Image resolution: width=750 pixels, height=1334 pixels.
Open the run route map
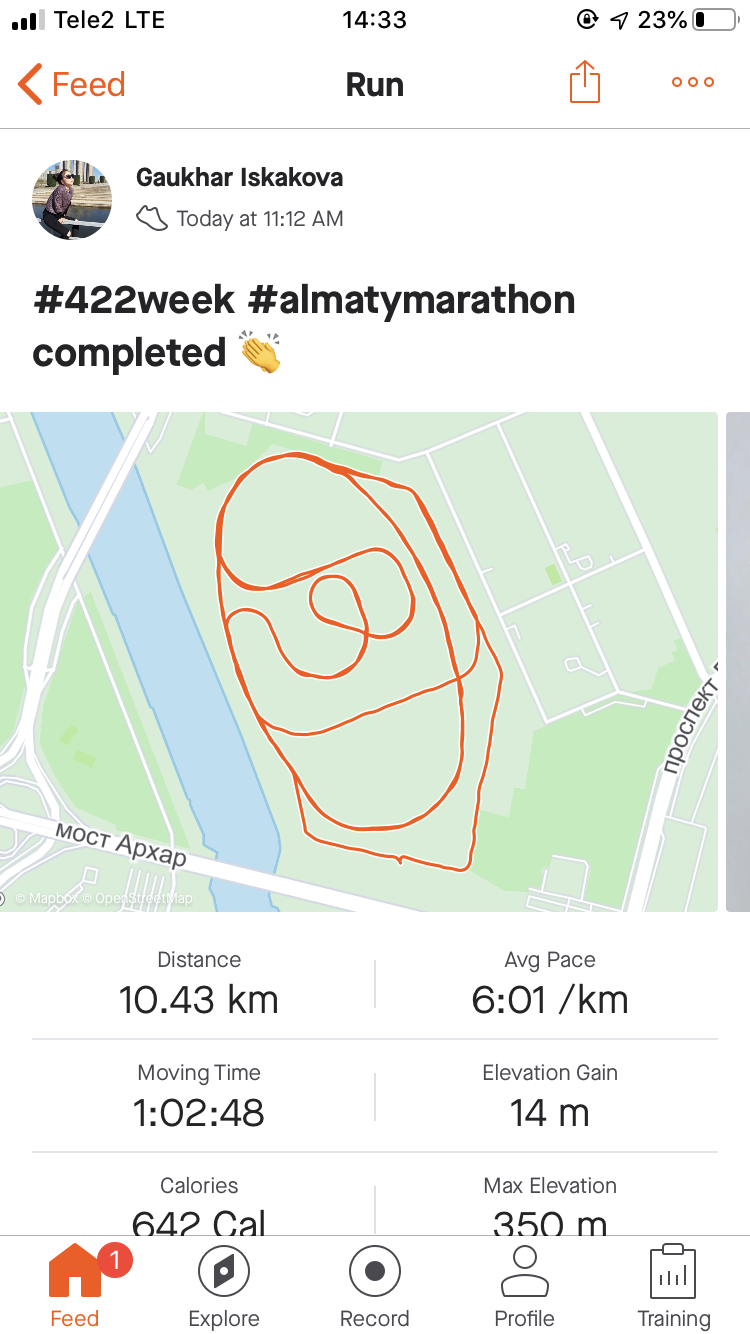click(358, 661)
